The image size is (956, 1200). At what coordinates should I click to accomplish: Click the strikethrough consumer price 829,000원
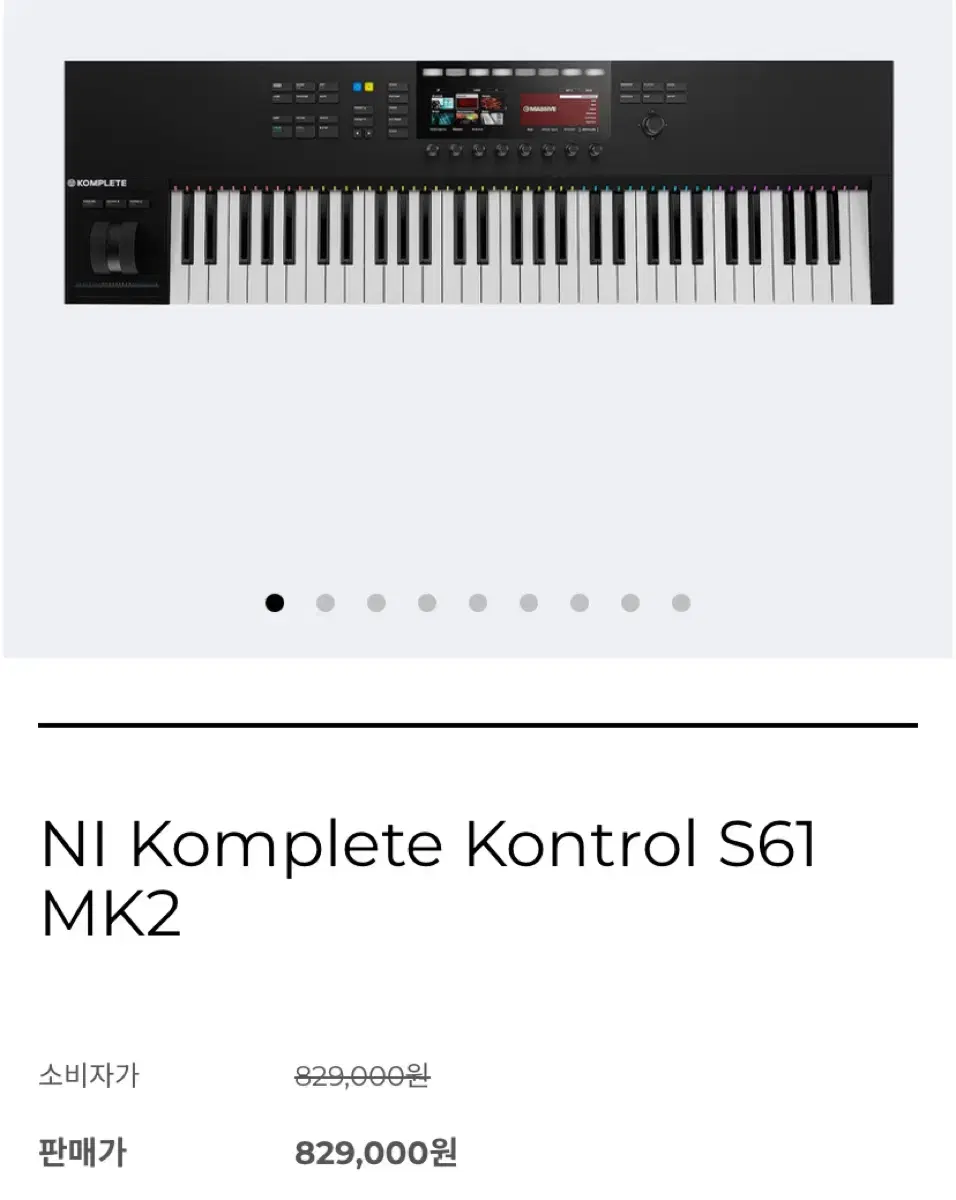pyautogui.click(x=363, y=1078)
